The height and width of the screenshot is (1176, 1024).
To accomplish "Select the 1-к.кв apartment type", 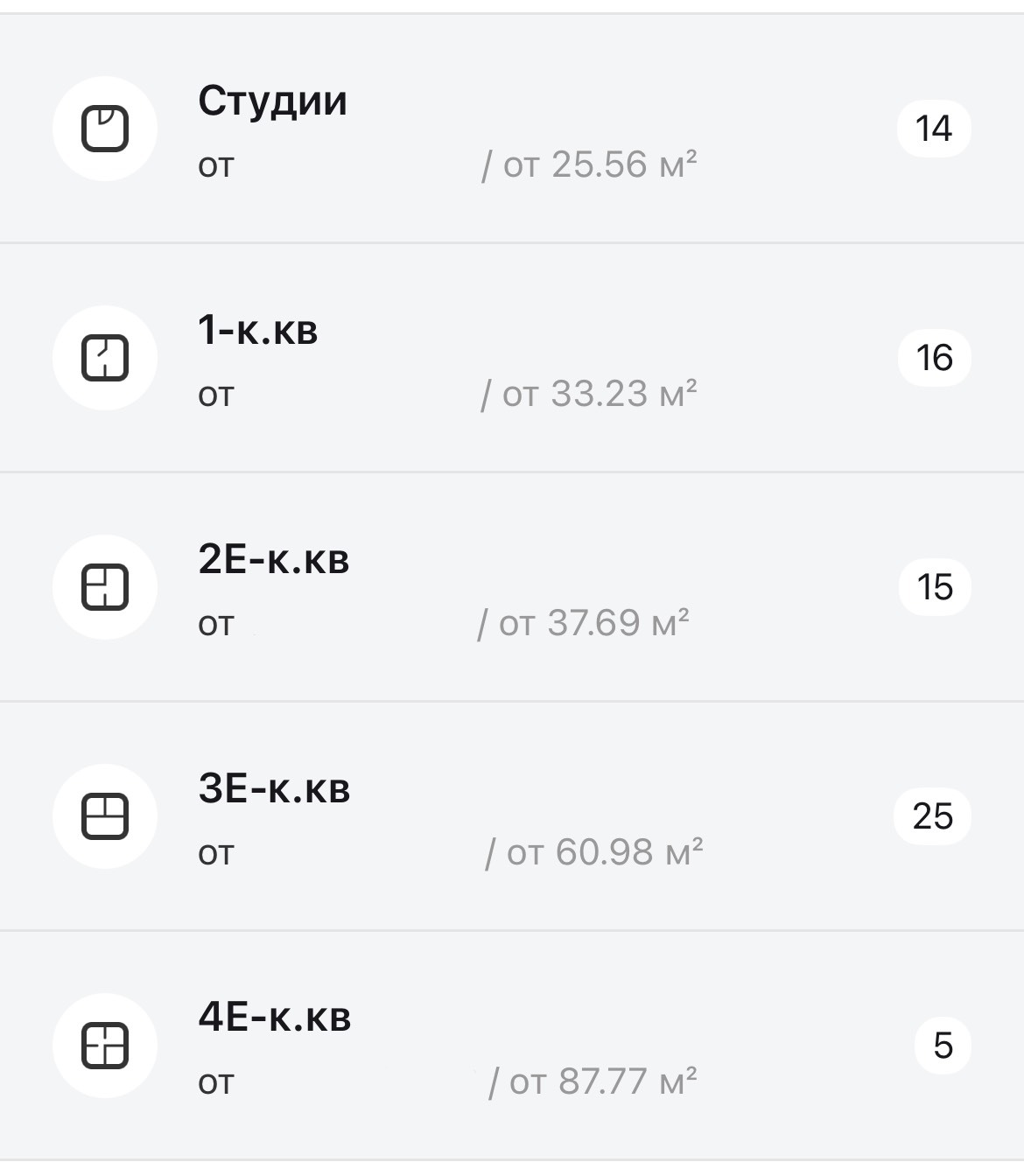I will 512,358.
